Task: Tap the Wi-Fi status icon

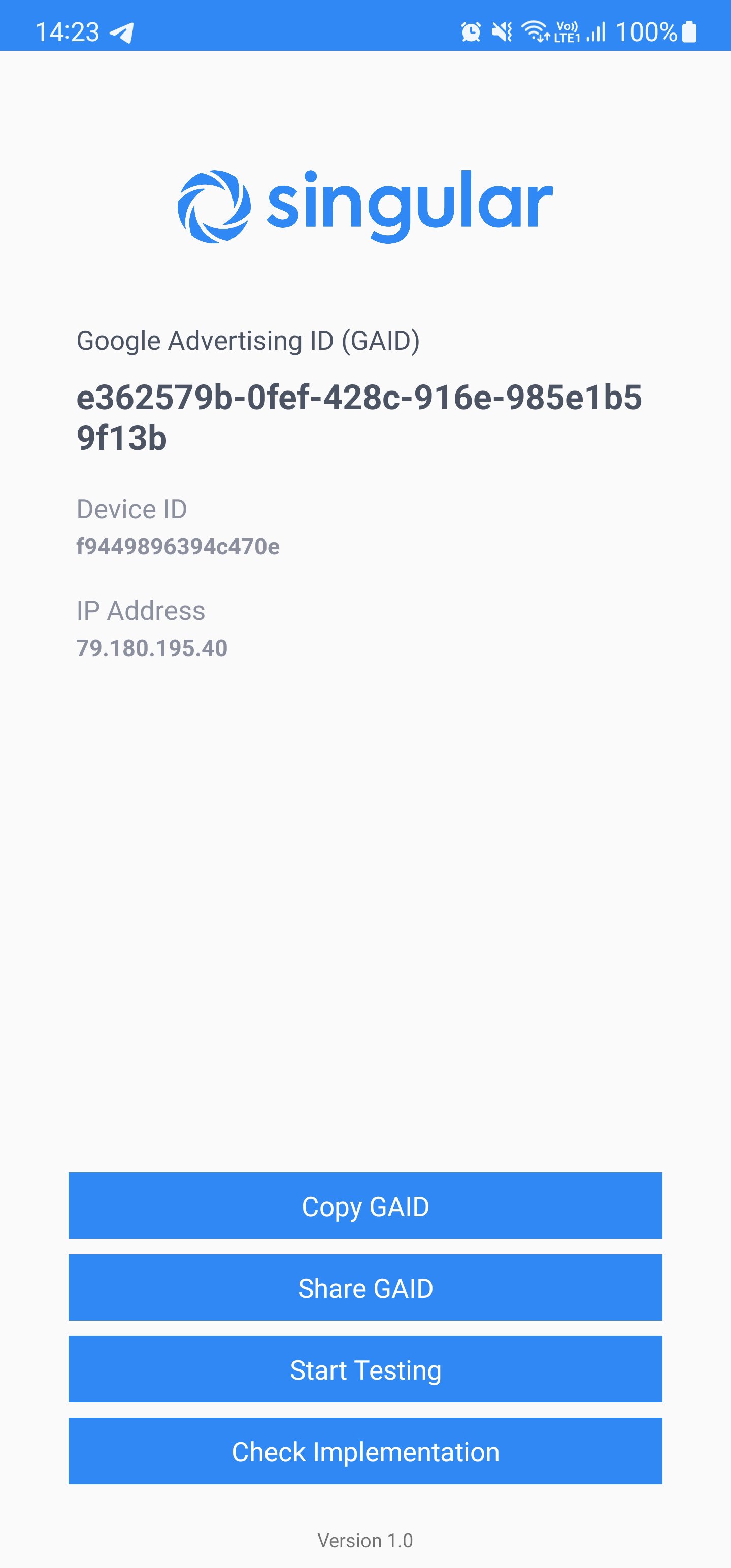Action: 536,30
